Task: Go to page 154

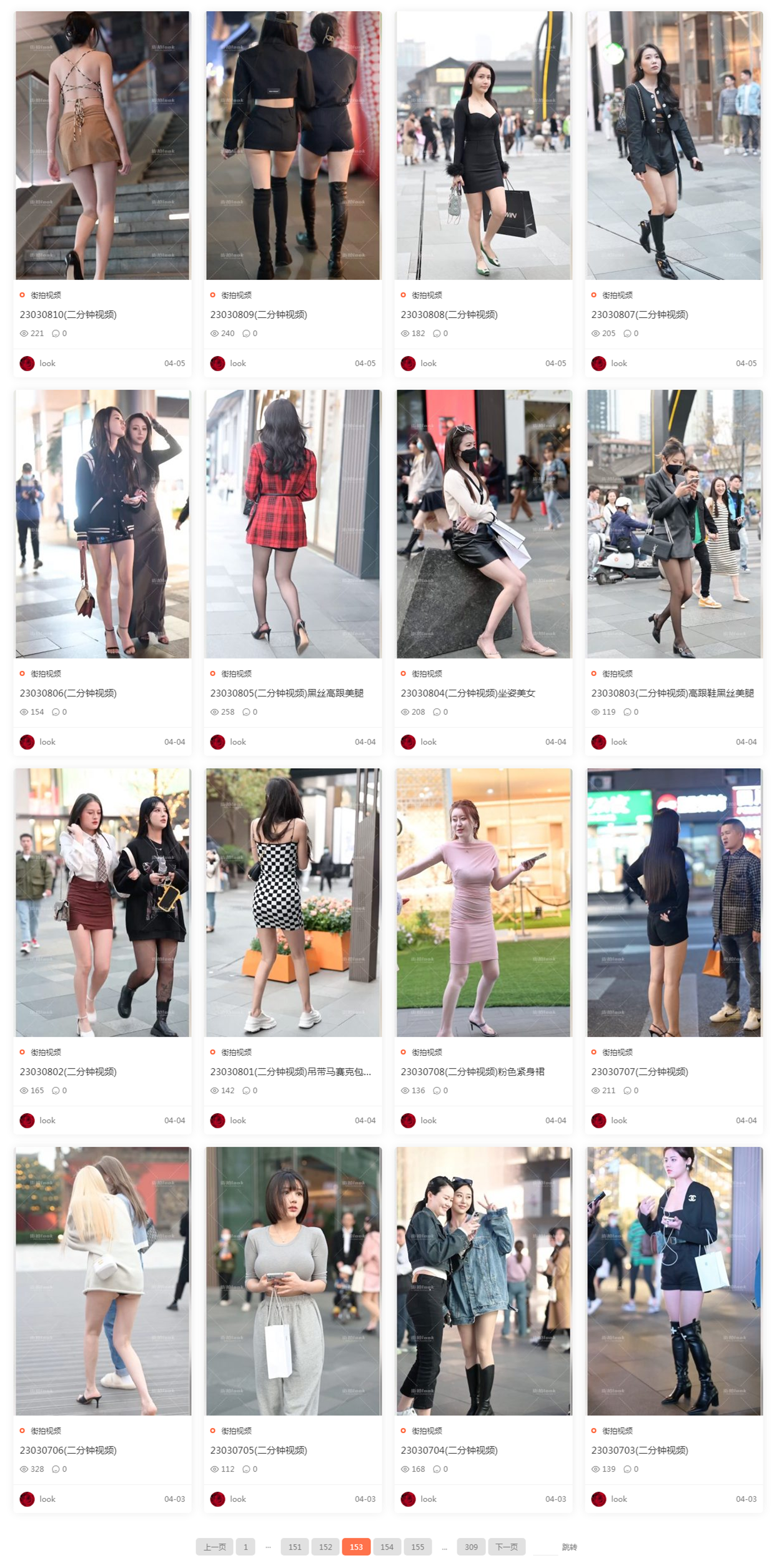Action: [x=387, y=1547]
